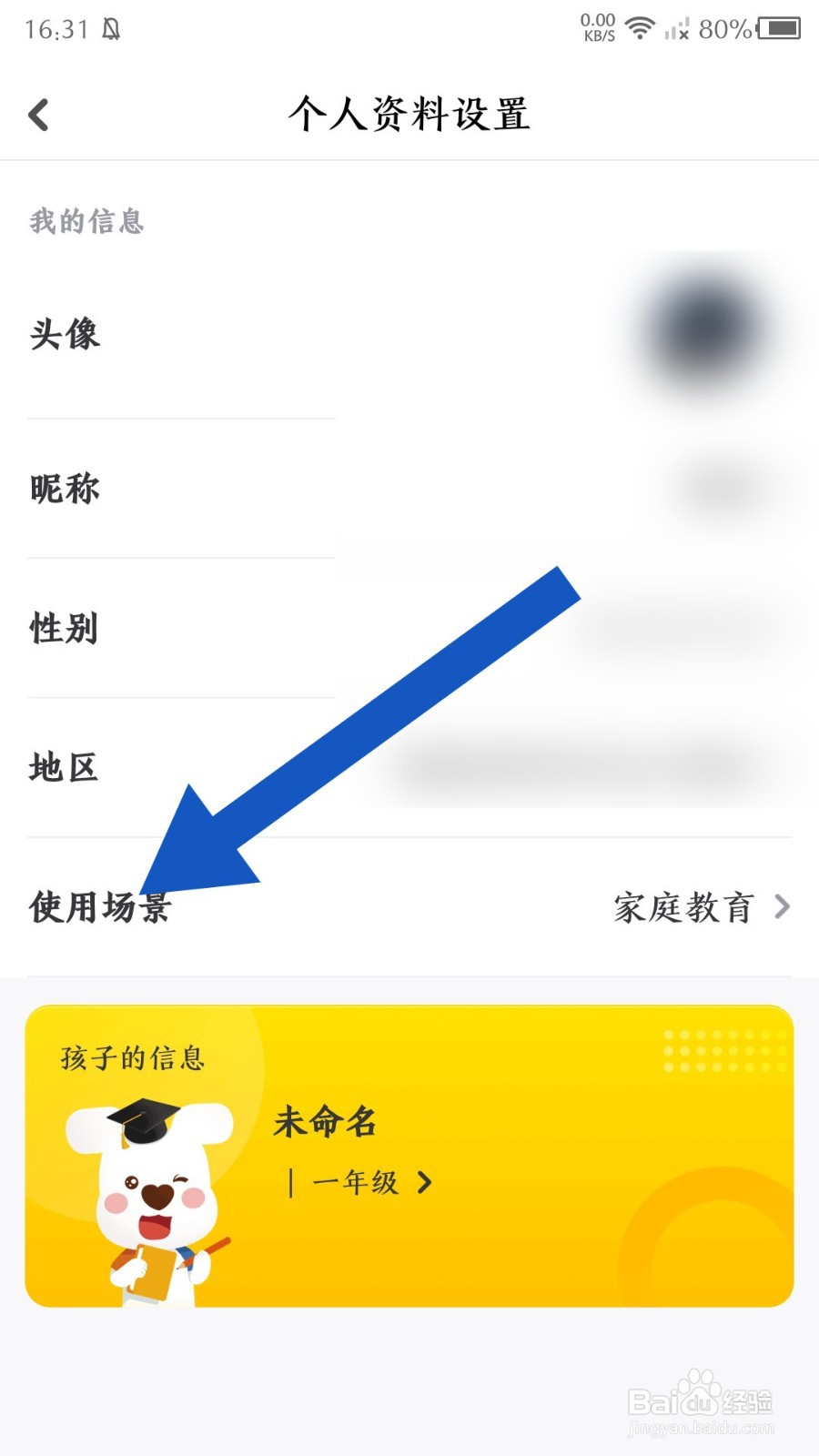
Task: Open 家庭教育 usage scene options
Action: click(x=682, y=907)
